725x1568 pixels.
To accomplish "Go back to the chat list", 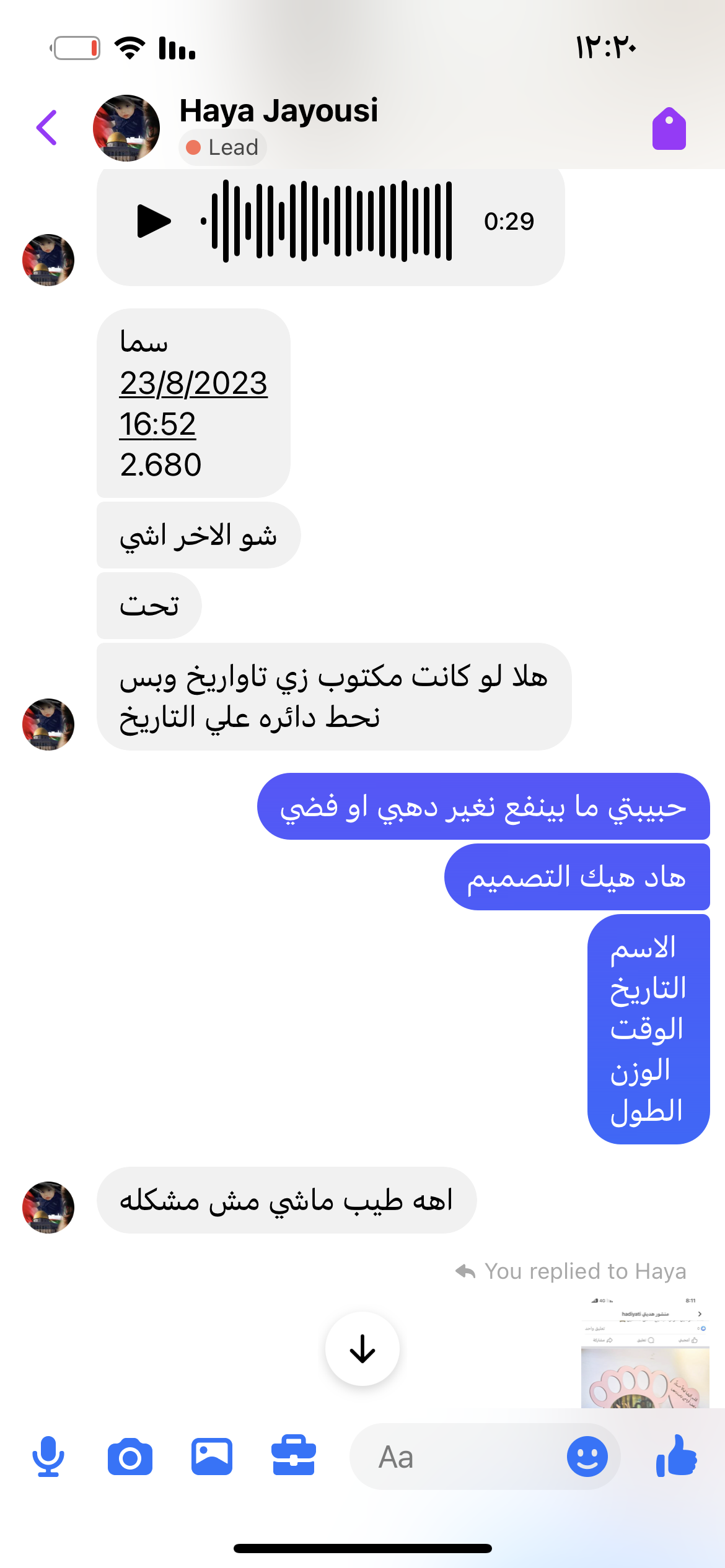I will (47, 128).
